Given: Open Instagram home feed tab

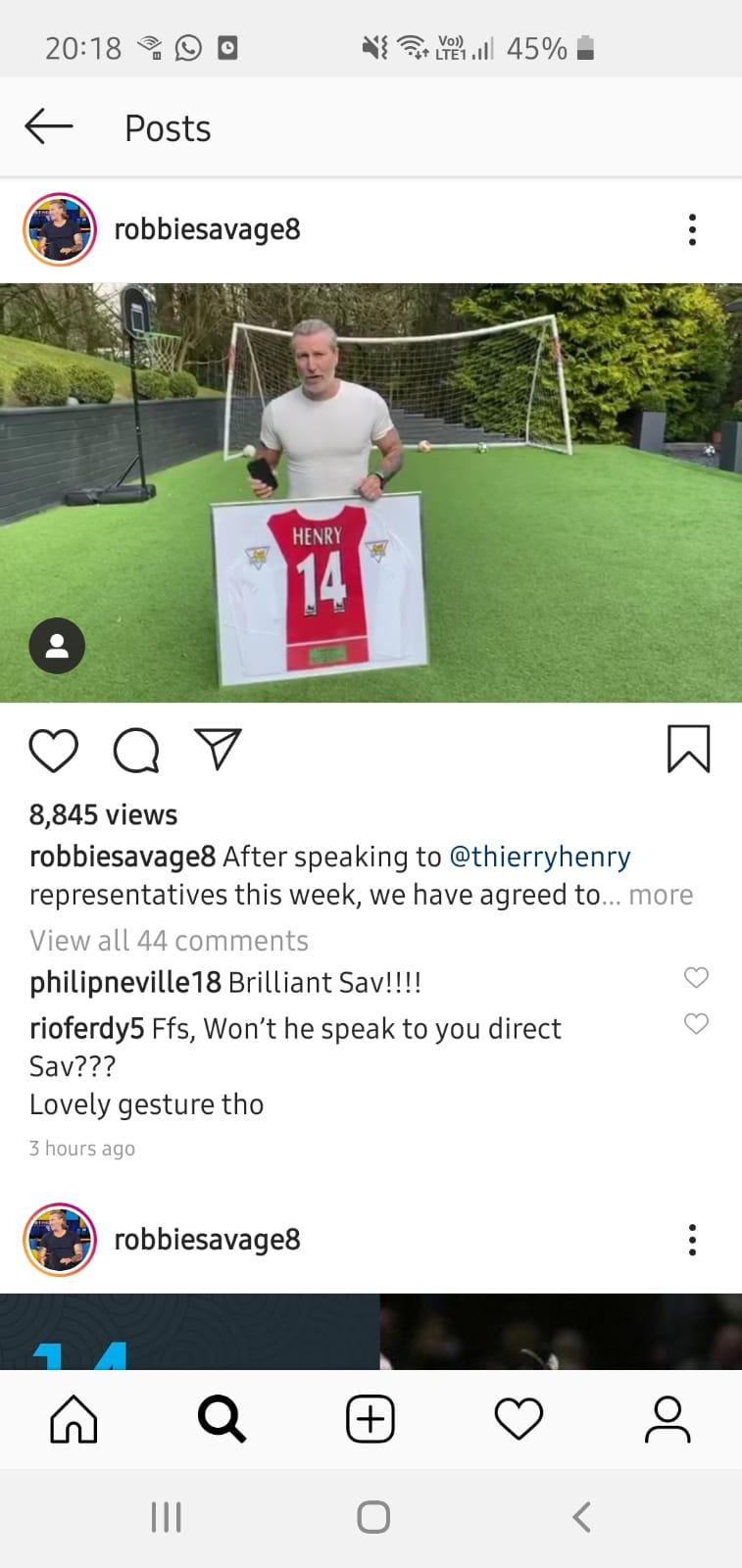Looking at the screenshot, I should point(74,1419).
